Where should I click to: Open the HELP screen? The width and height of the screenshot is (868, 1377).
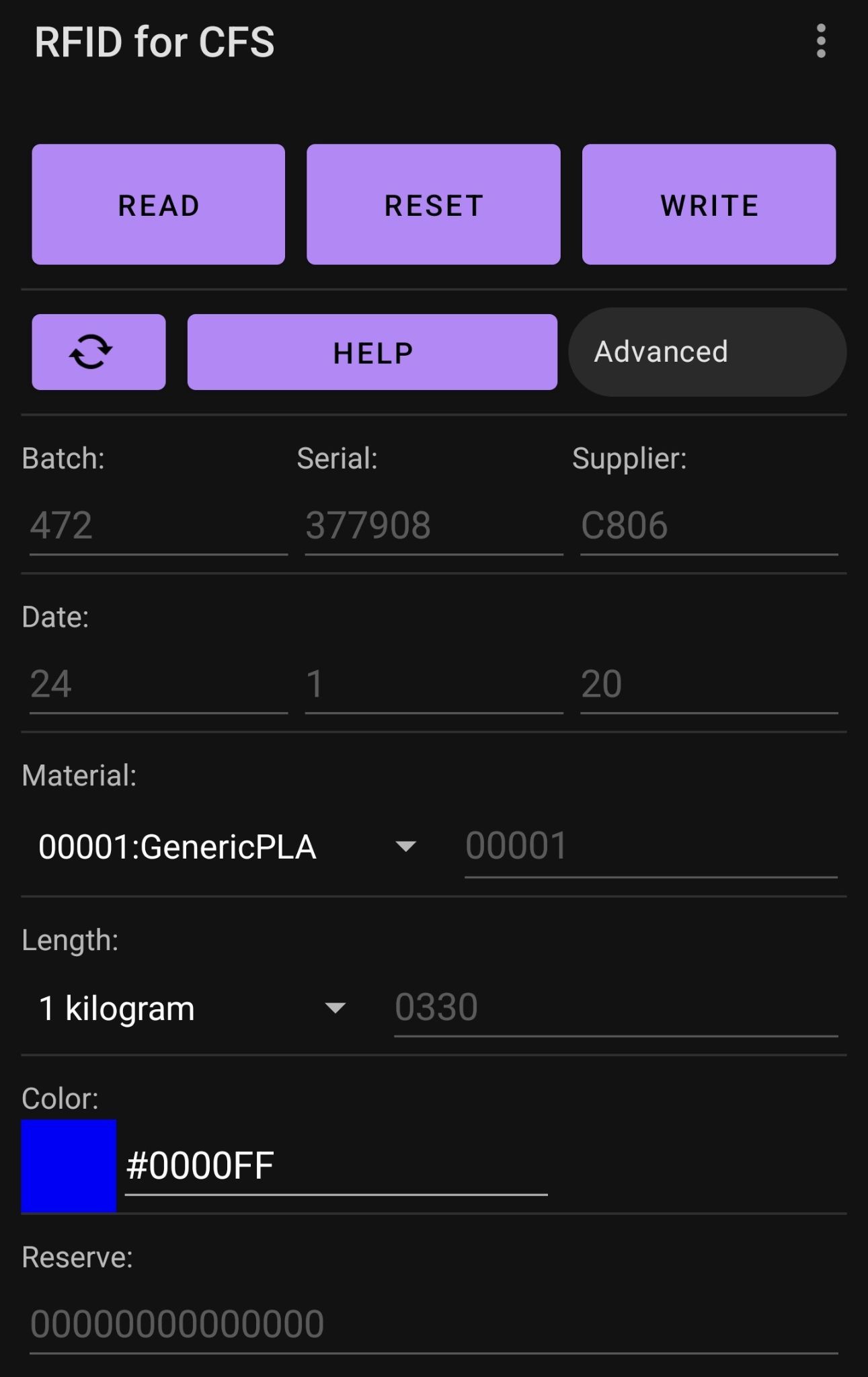[372, 352]
